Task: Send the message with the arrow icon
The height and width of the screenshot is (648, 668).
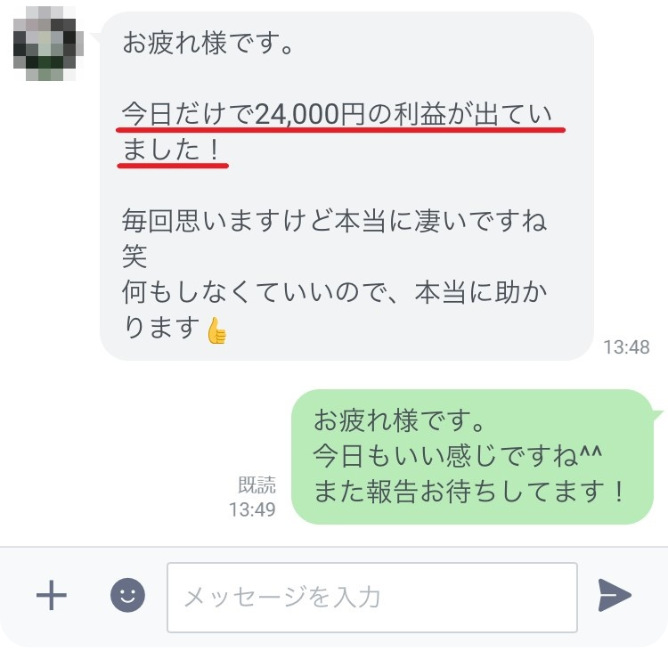Action: 614,596
